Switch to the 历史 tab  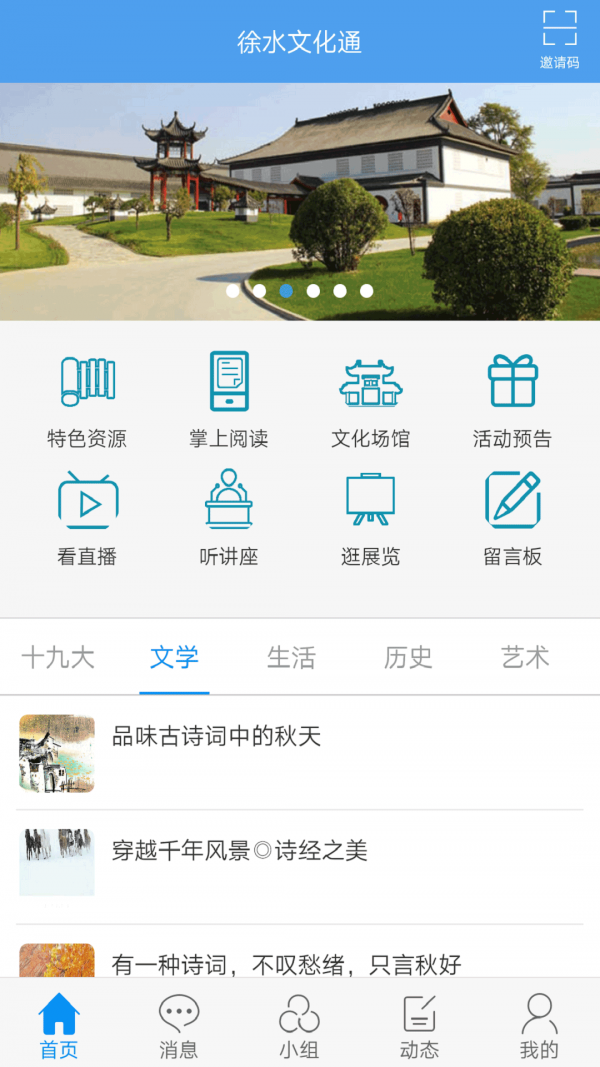point(408,657)
